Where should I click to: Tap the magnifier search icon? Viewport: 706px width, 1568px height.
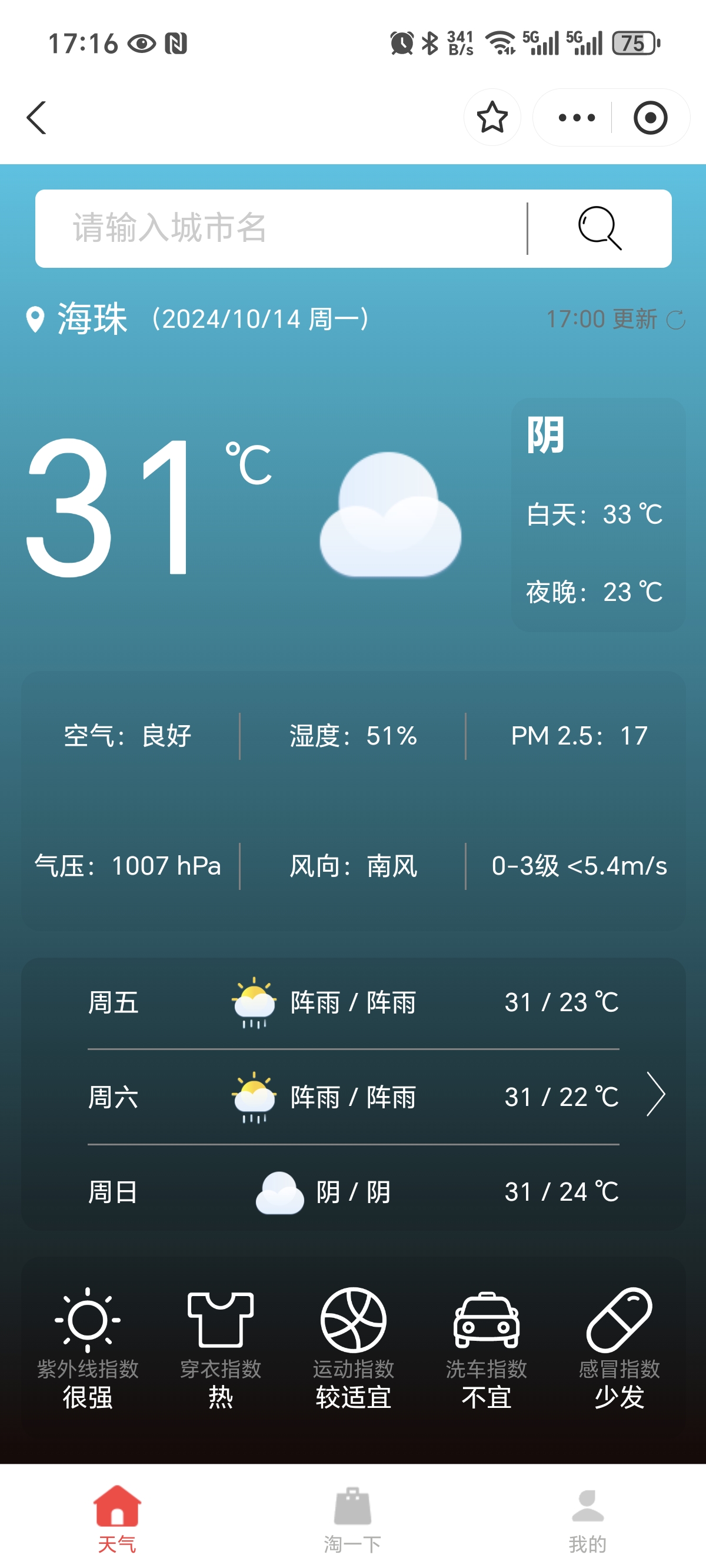[600, 228]
